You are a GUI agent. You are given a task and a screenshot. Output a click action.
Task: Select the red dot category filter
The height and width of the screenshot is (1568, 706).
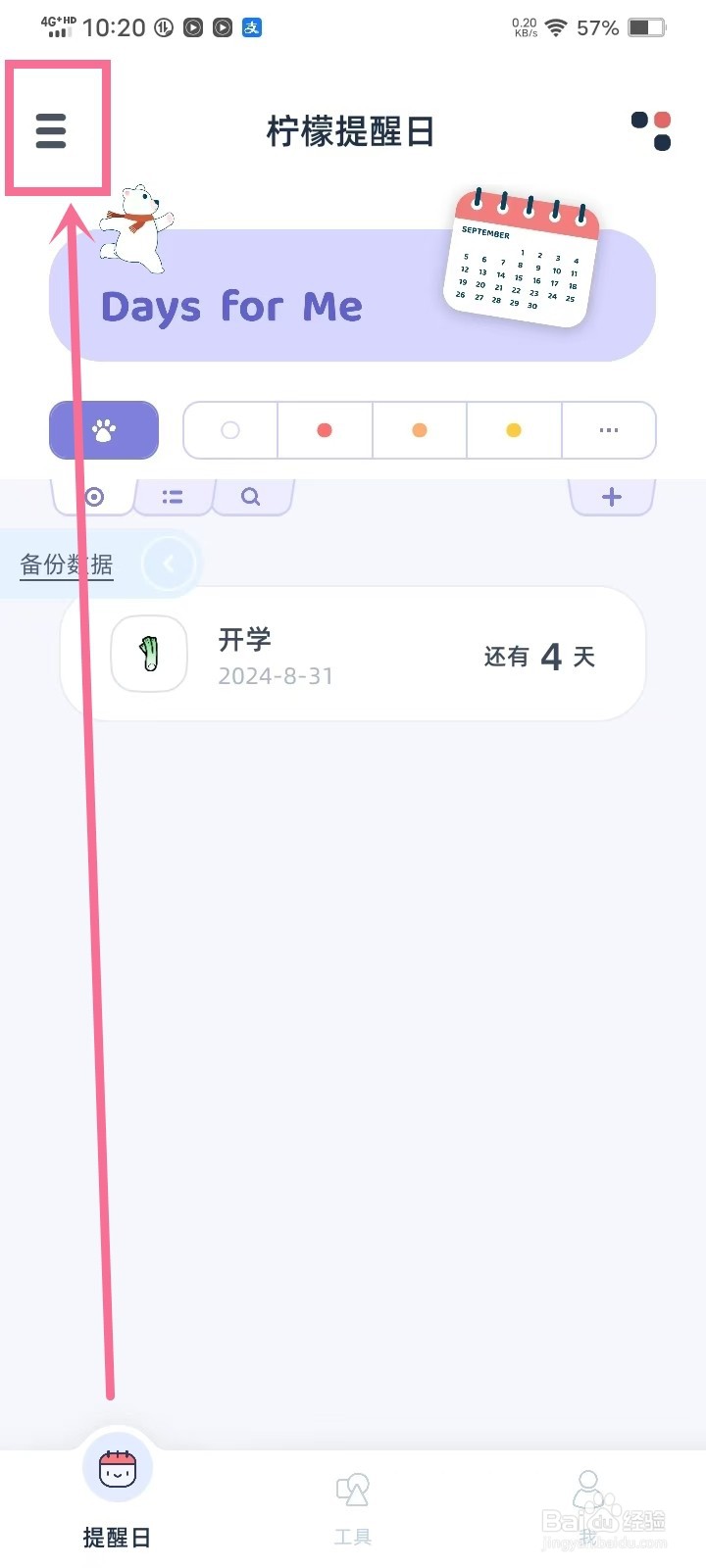(x=325, y=429)
